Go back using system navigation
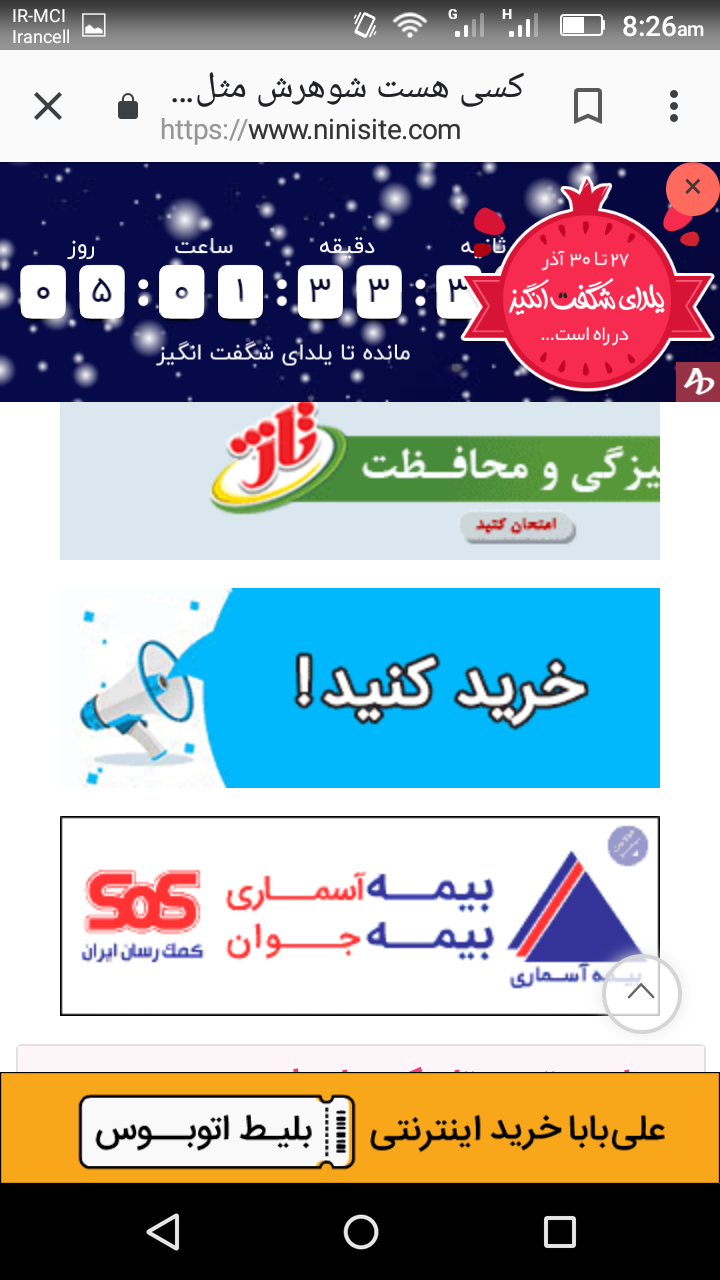 coord(162,1232)
